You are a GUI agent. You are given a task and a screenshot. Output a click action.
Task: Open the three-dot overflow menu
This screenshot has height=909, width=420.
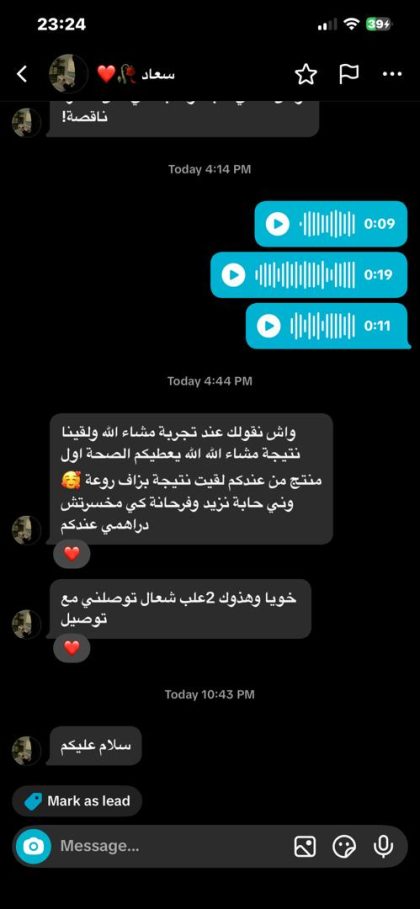[x=393, y=74]
